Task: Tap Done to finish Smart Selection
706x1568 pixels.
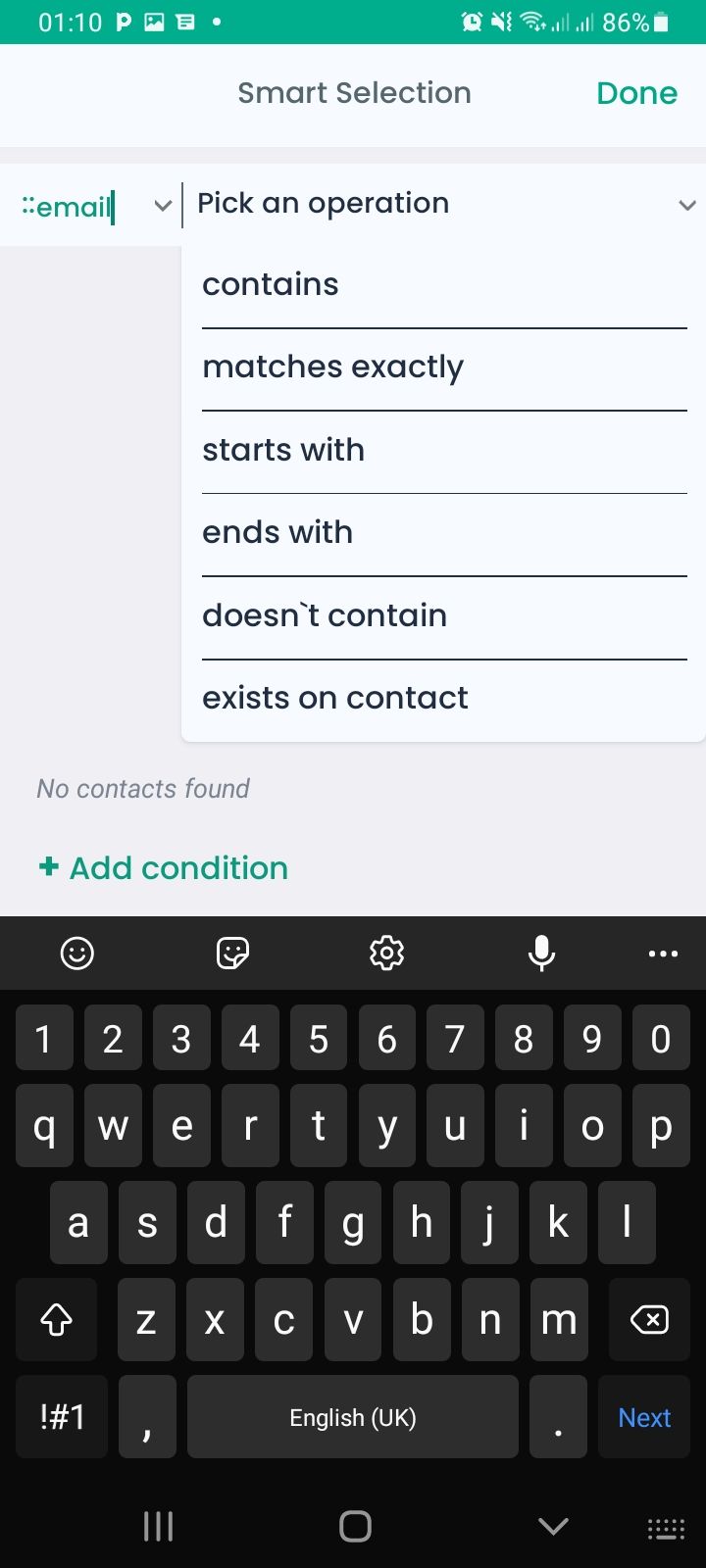Action: click(x=636, y=93)
